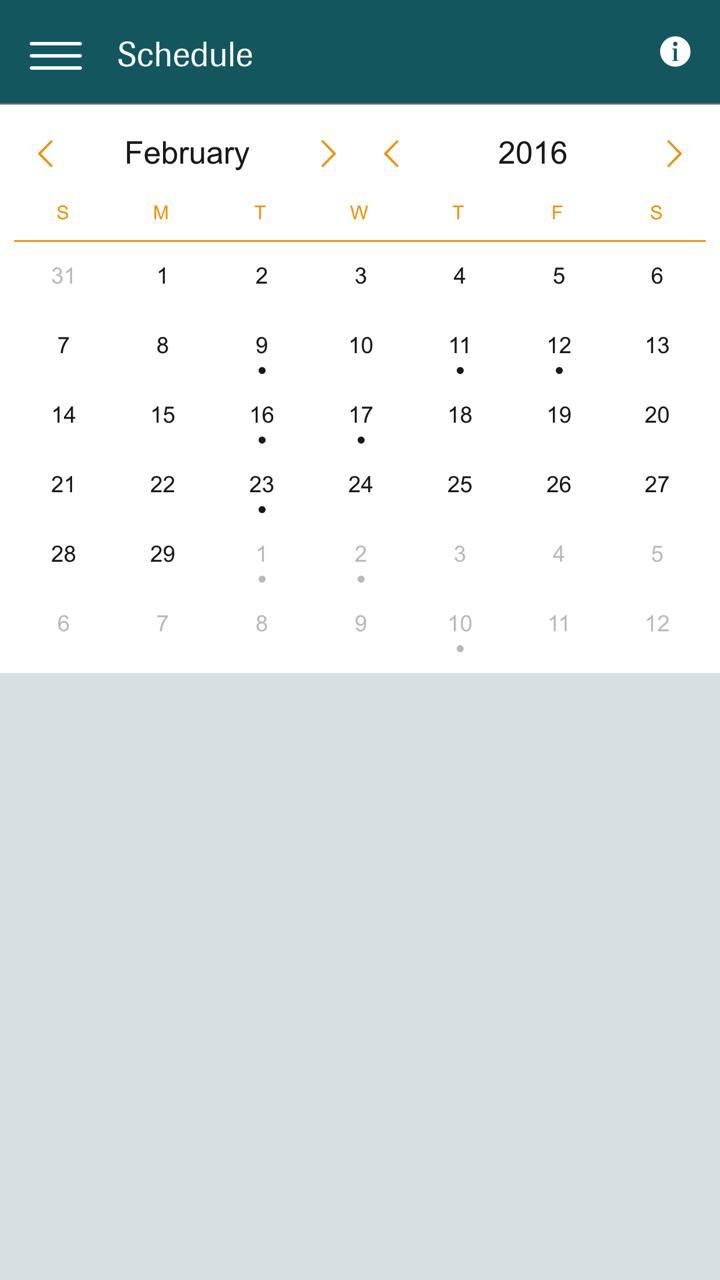The height and width of the screenshot is (1280, 720).
Task: Tap February 29 in the calendar
Action: click(162, 554)
